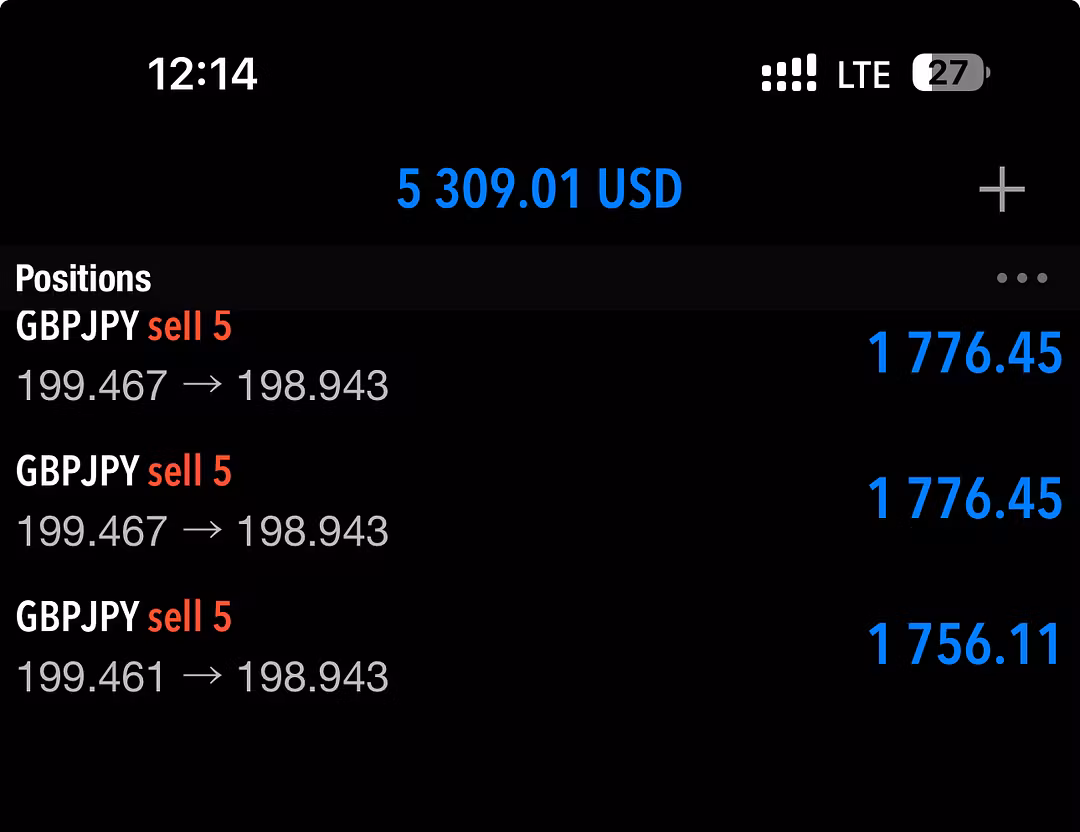
Task: Tap the plus icon to add a new order
Action: click(1002, 190)
